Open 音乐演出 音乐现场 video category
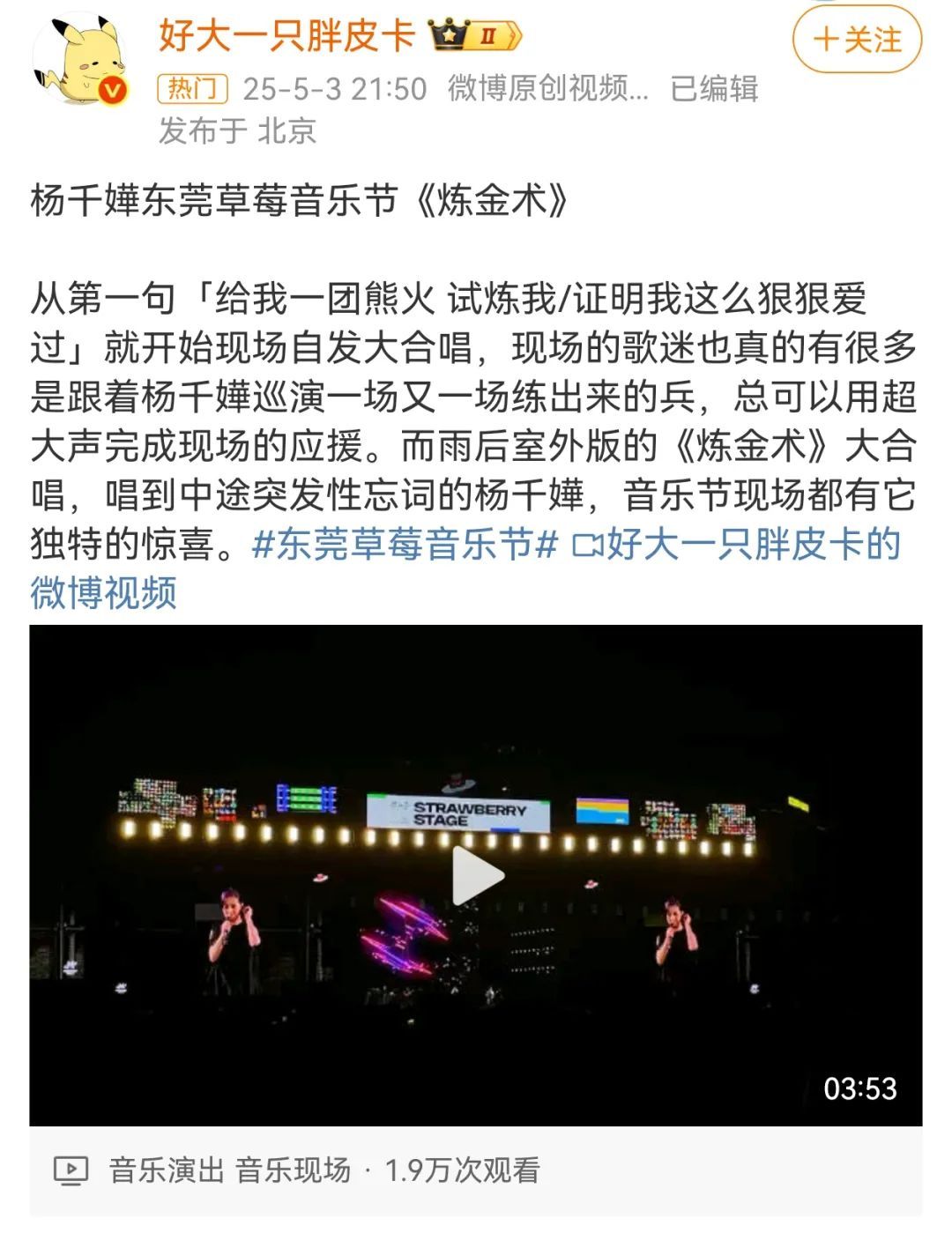This screenshot has width=952, height=1233. (229, 1170)
